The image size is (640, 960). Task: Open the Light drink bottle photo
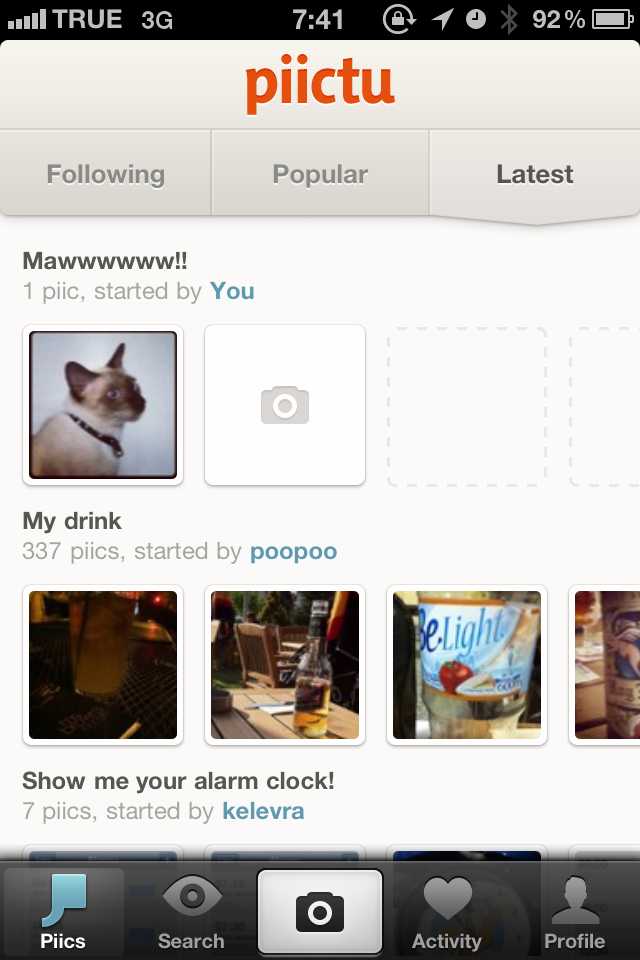pyautogui.click(x=467, y=665)
